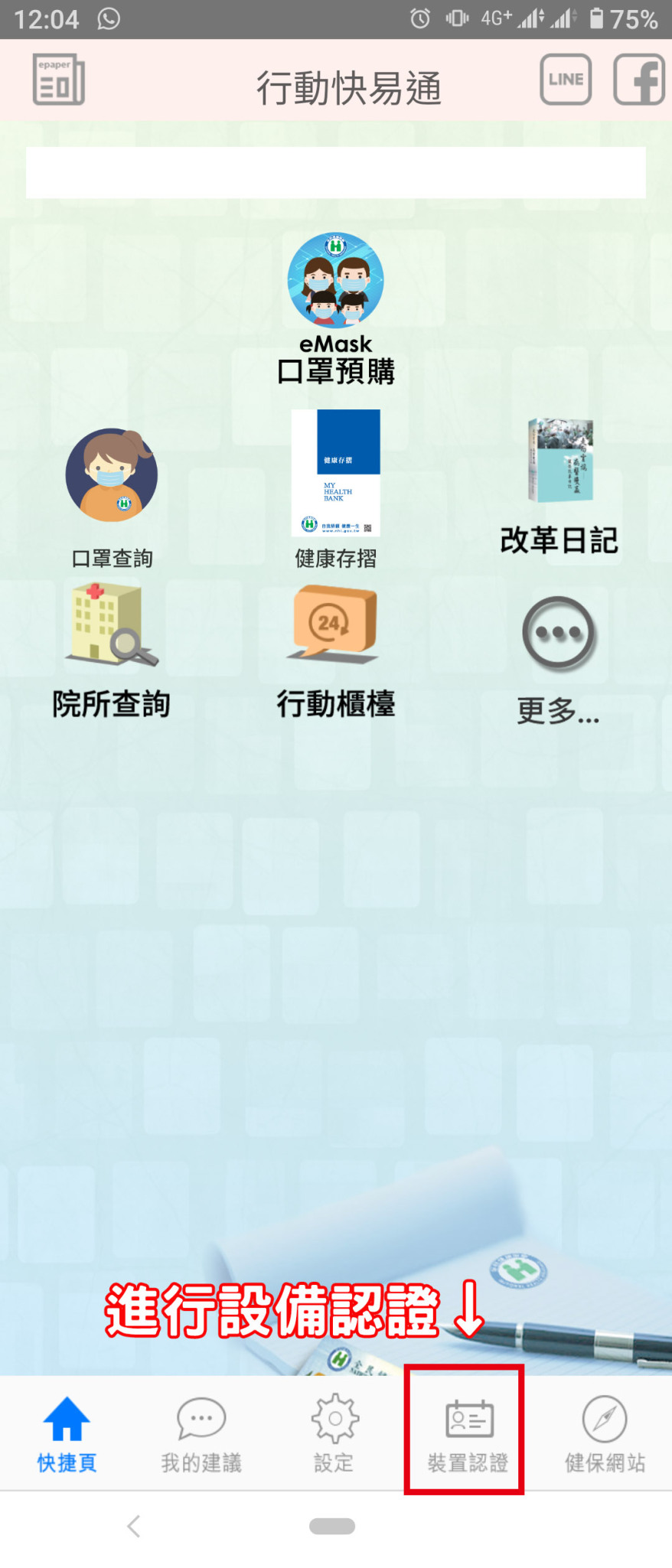Open the epaper newsletter icon
Image resolution: width=672 pixels, height=1568 pixels.
[57, 79]
